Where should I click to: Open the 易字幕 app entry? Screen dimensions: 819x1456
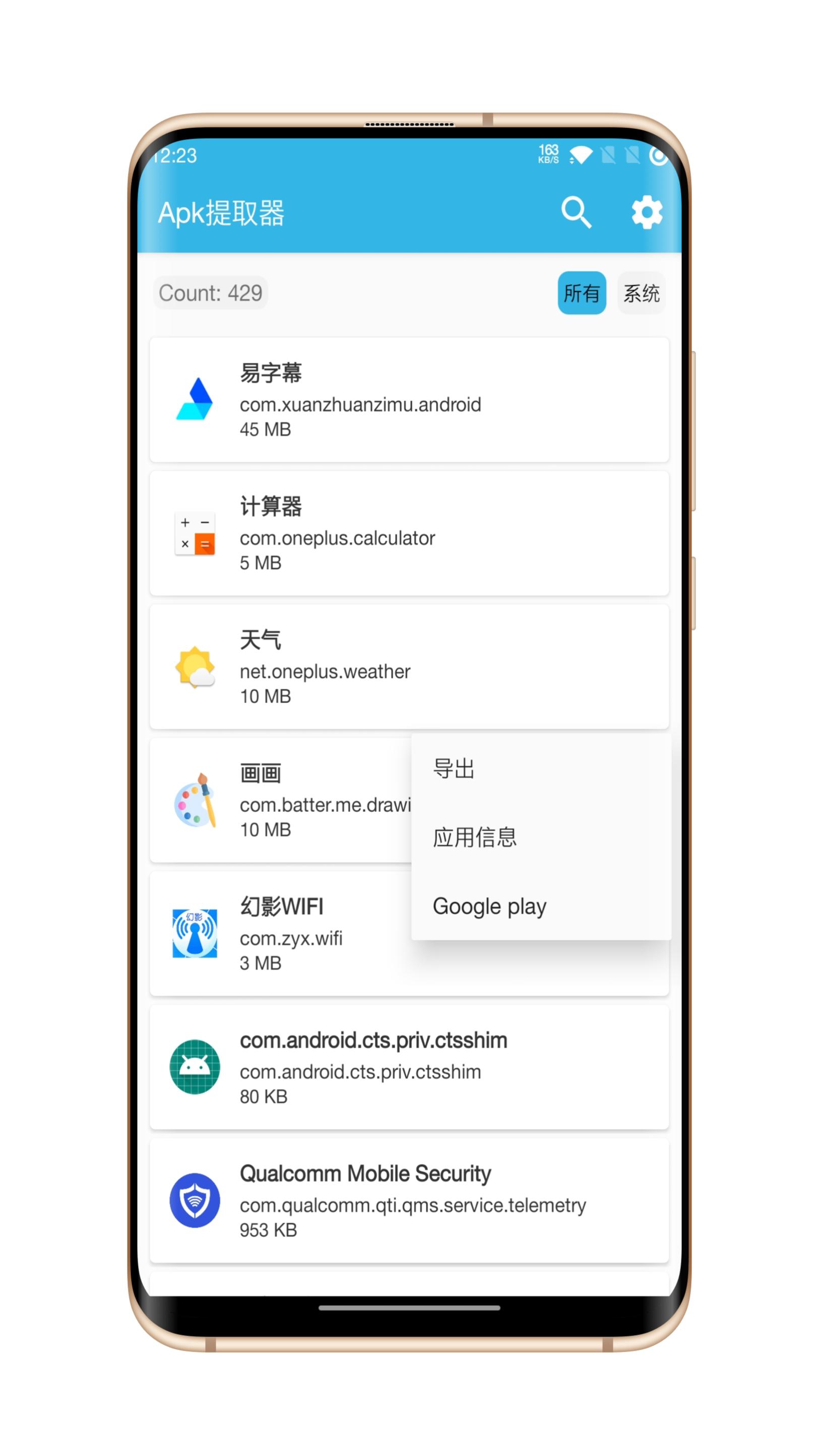click(409, 400)
